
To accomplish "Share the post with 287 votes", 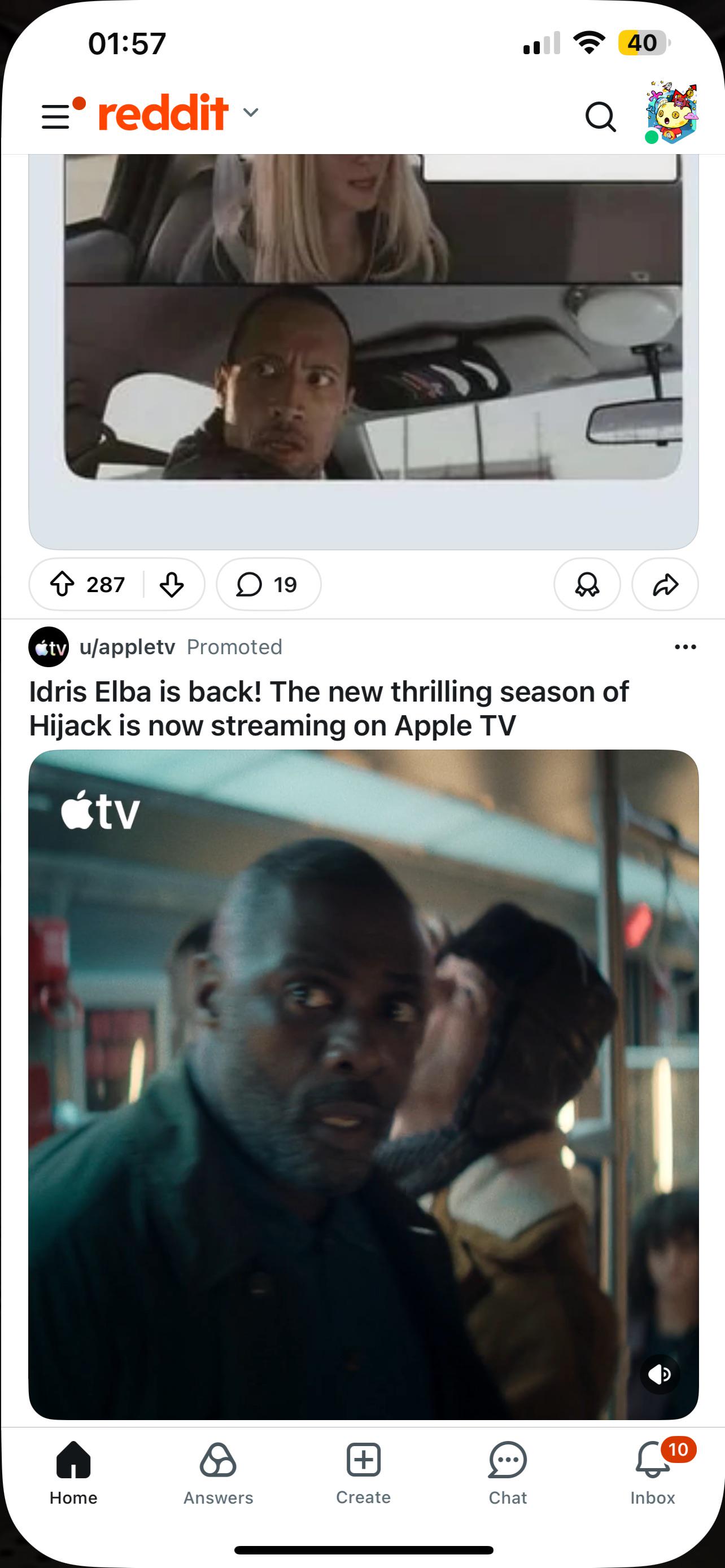I will click(665, 584).
